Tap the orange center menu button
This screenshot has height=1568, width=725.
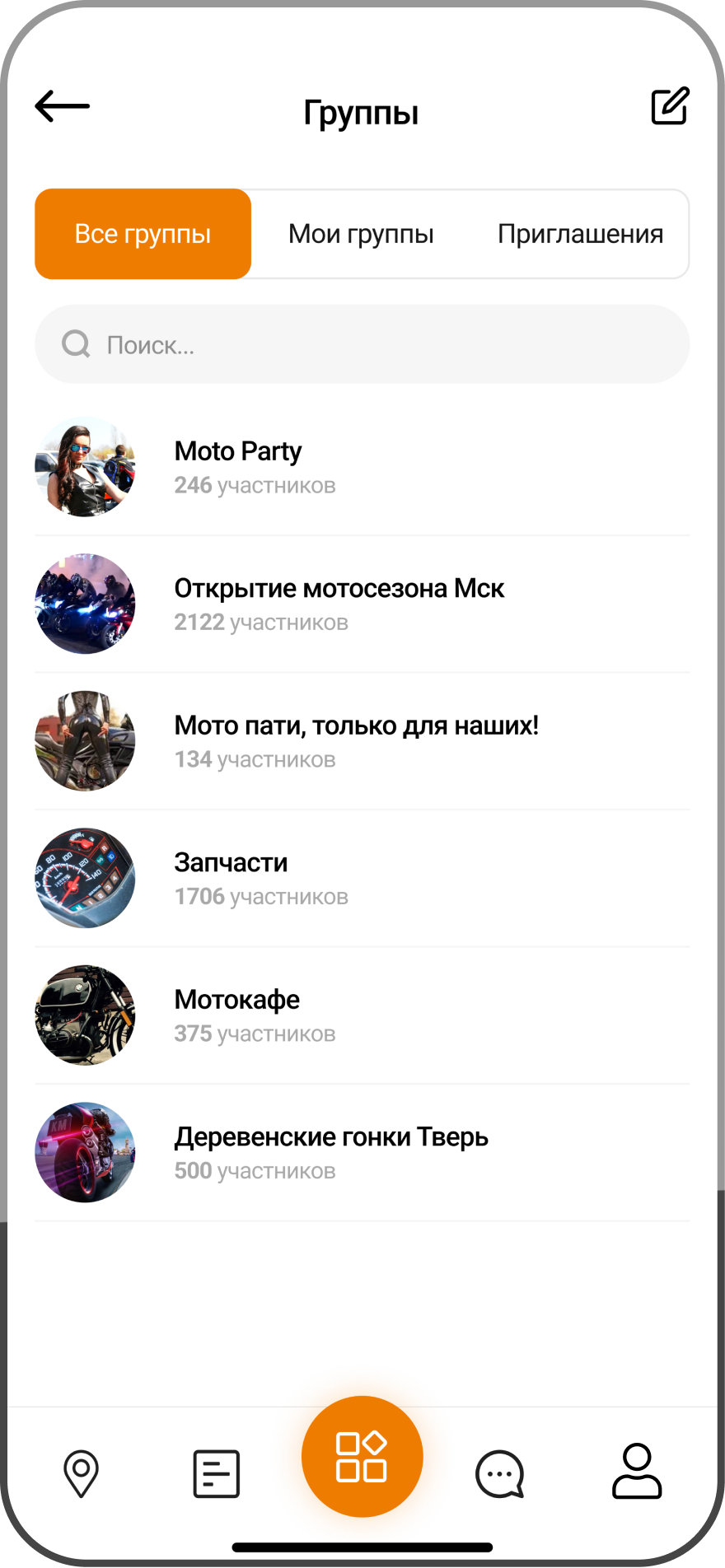tap(362, 1457)
